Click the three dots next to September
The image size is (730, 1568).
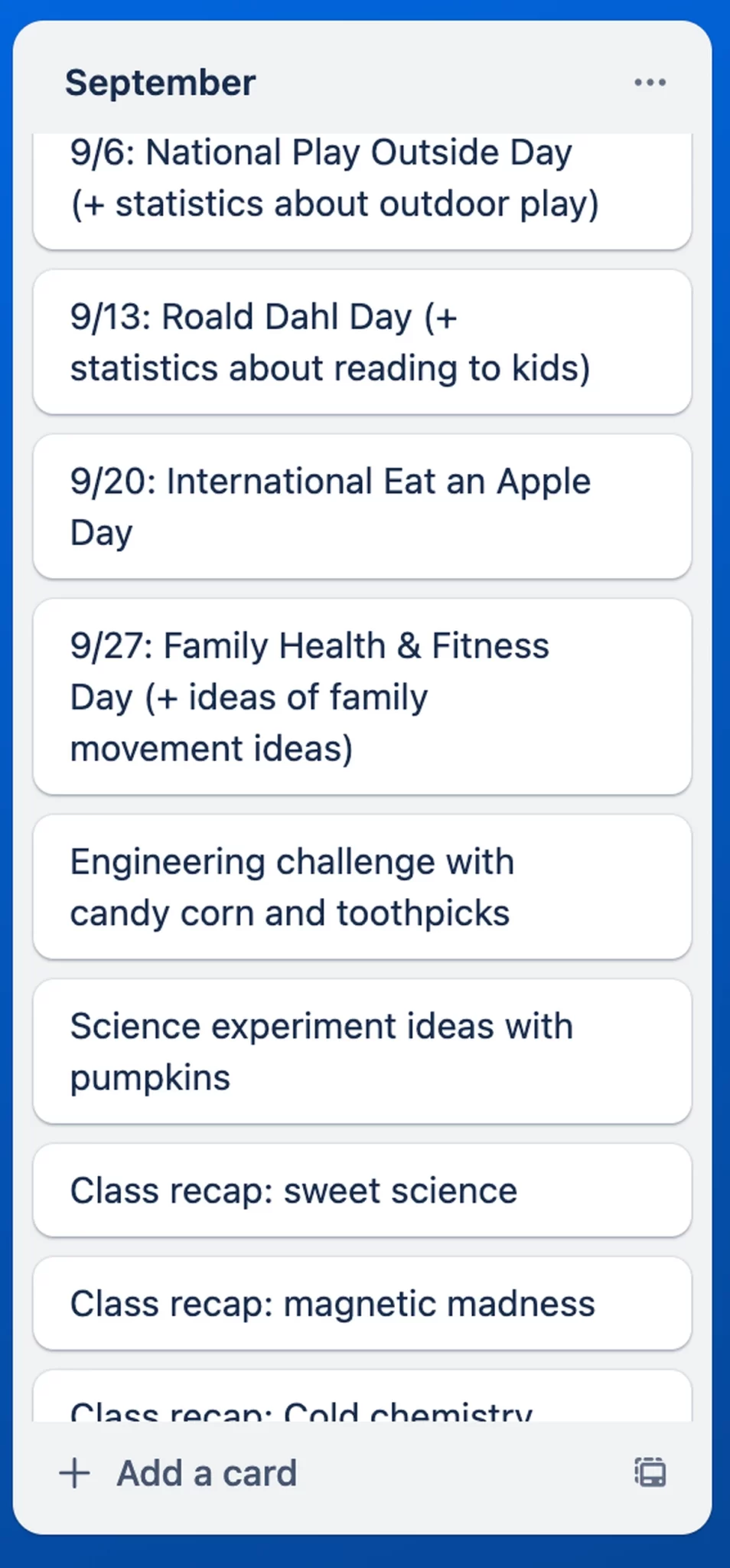tap(649, 82)
